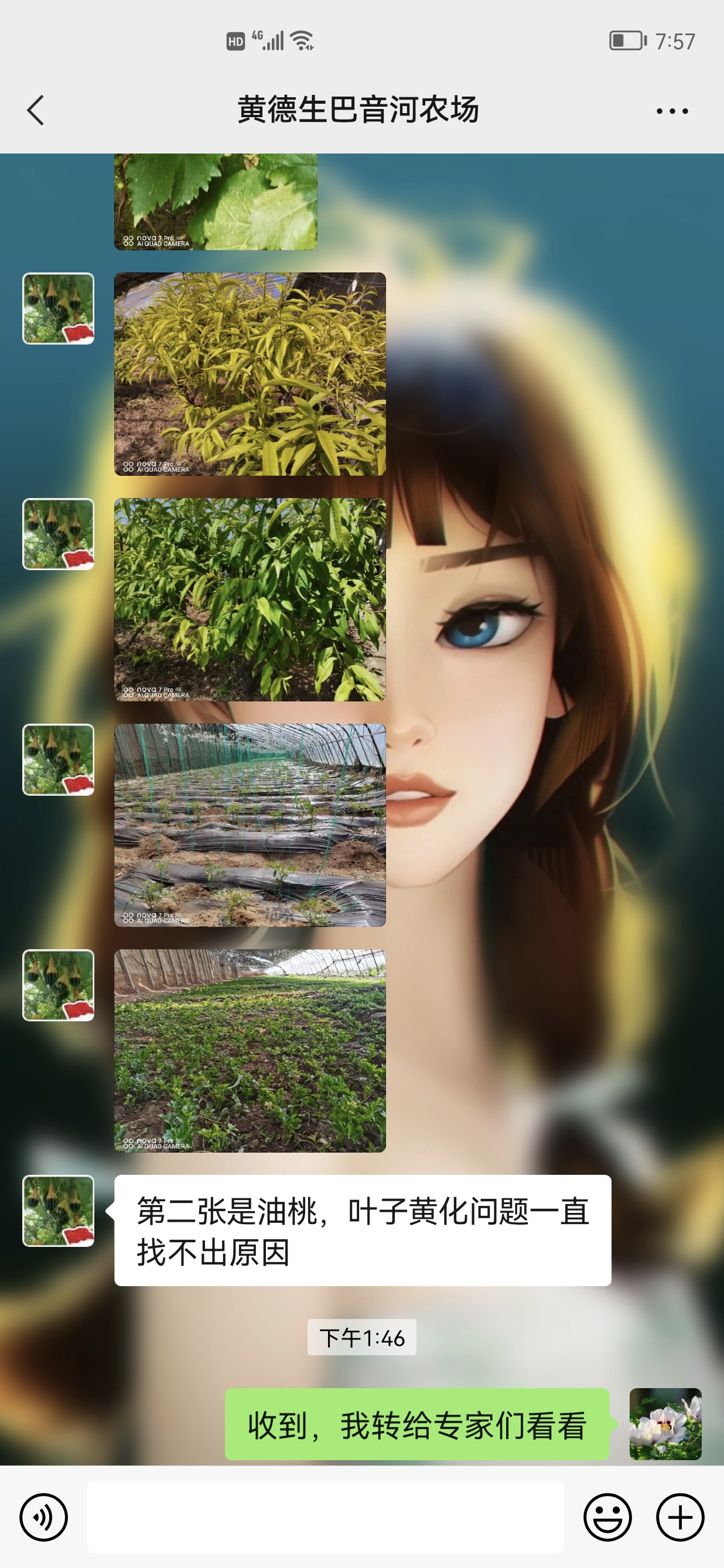Open the partly visible grape leaf photo

click(216, 202)
